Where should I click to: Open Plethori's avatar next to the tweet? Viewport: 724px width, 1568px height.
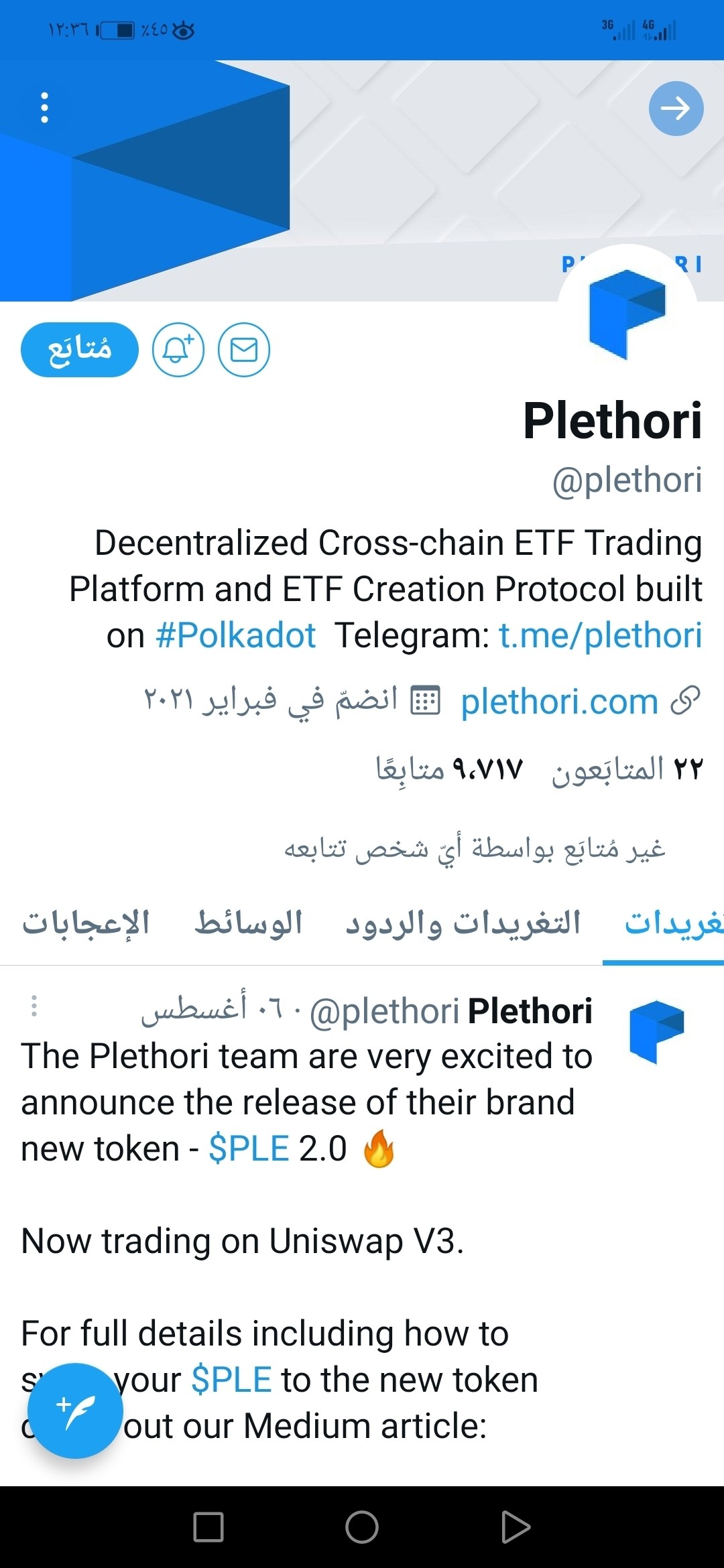(656, 1031)
